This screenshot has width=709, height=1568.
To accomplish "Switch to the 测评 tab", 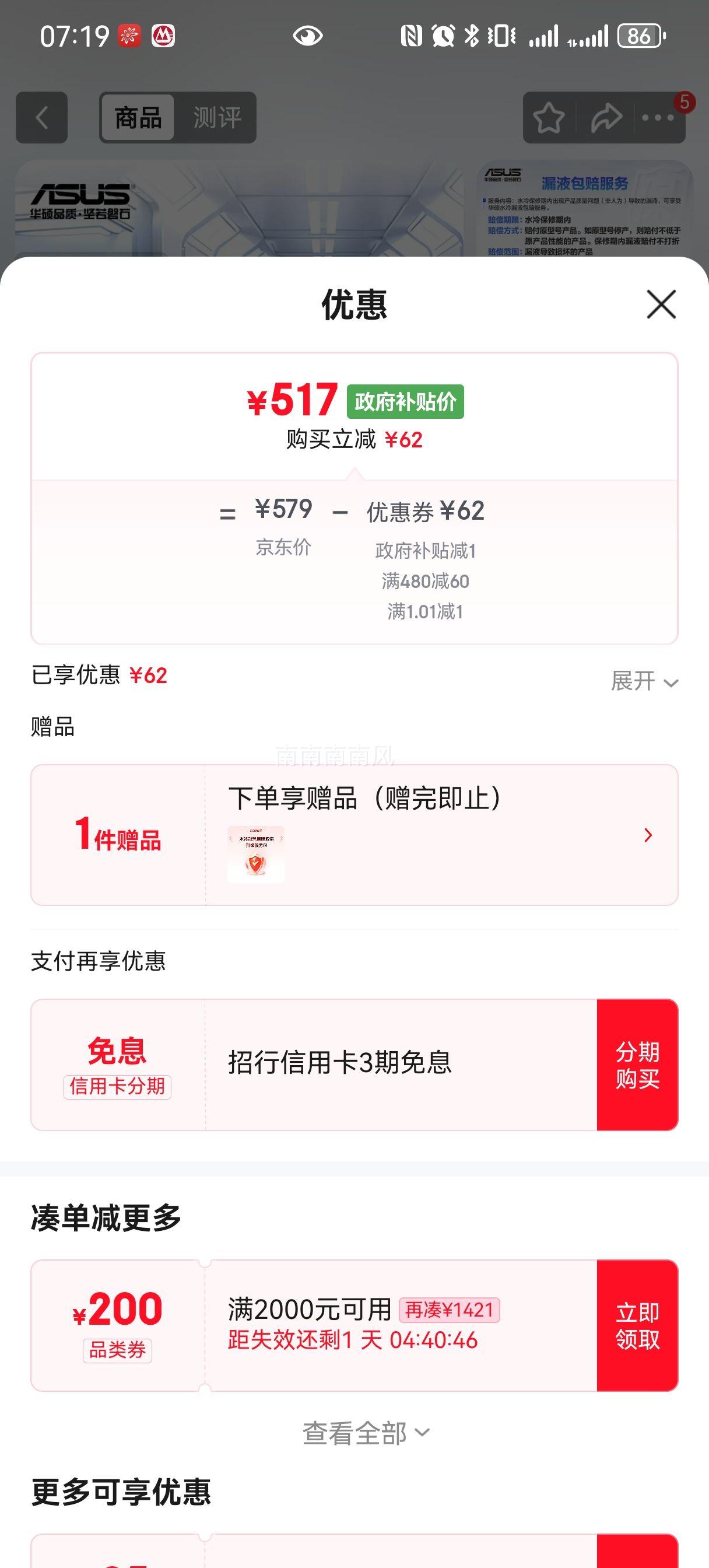I will pyautogui.click(x=217, y=117).
